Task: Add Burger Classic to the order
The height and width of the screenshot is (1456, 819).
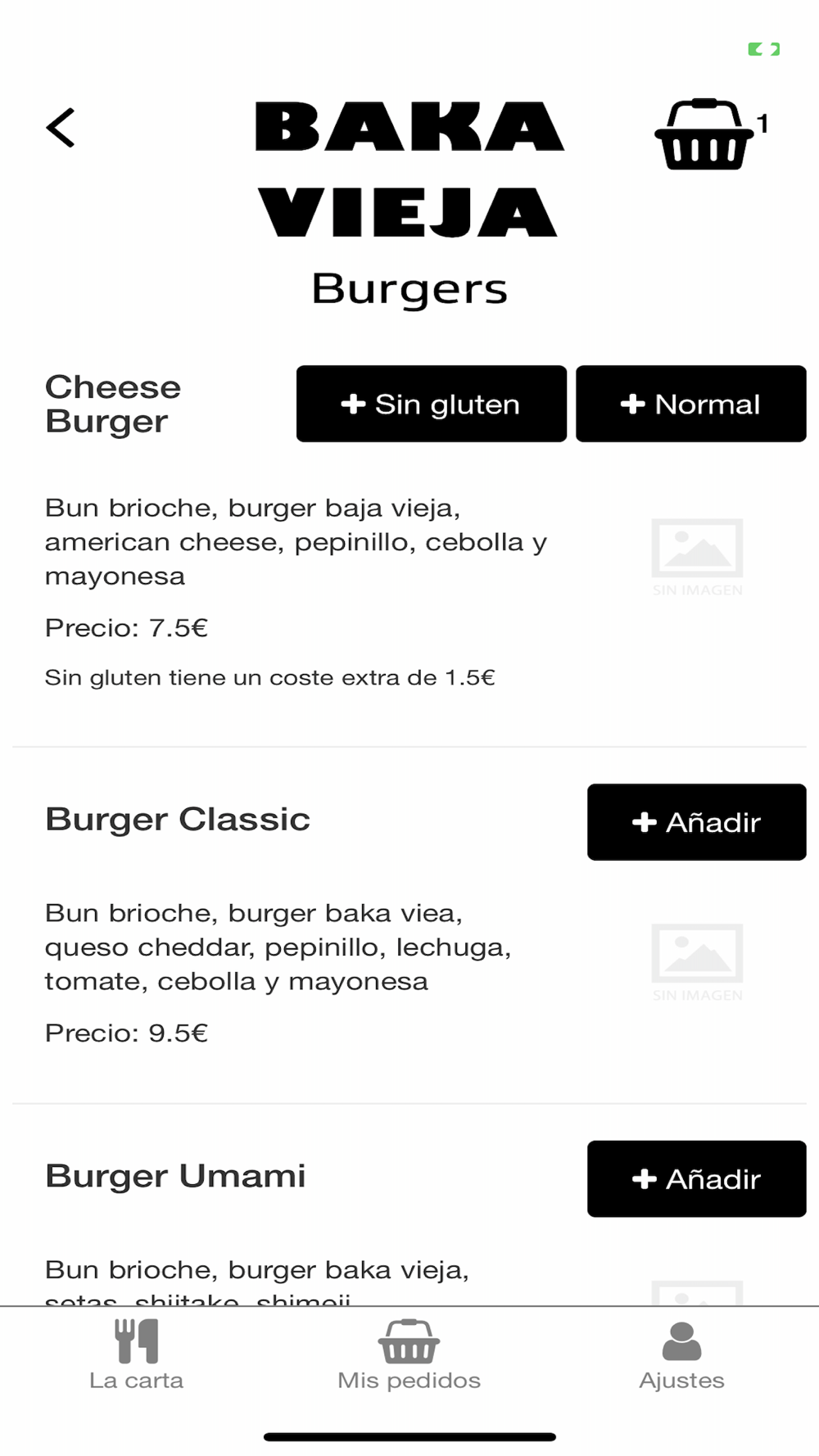Action: [697, 822]
